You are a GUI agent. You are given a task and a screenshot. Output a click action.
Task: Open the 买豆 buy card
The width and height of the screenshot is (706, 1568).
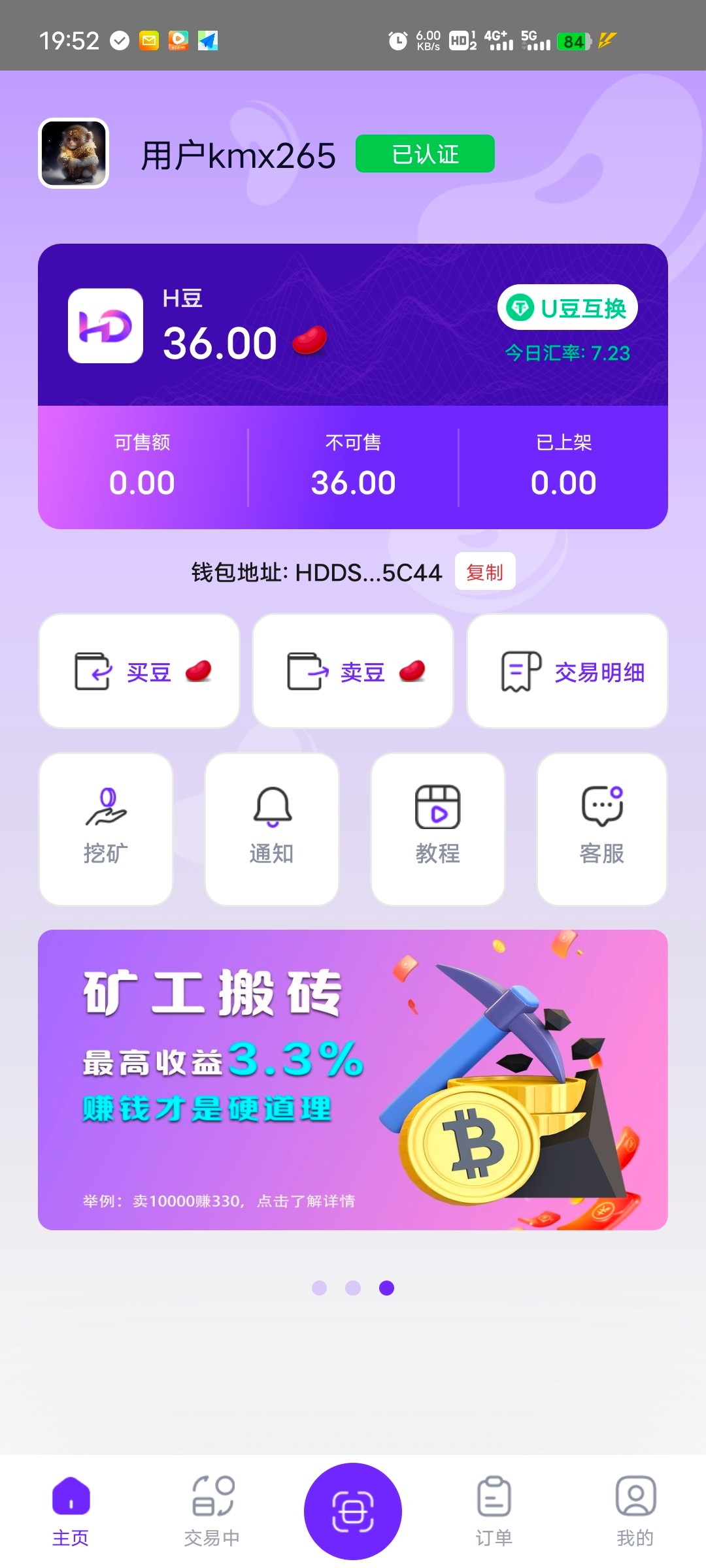coord(139,671)
